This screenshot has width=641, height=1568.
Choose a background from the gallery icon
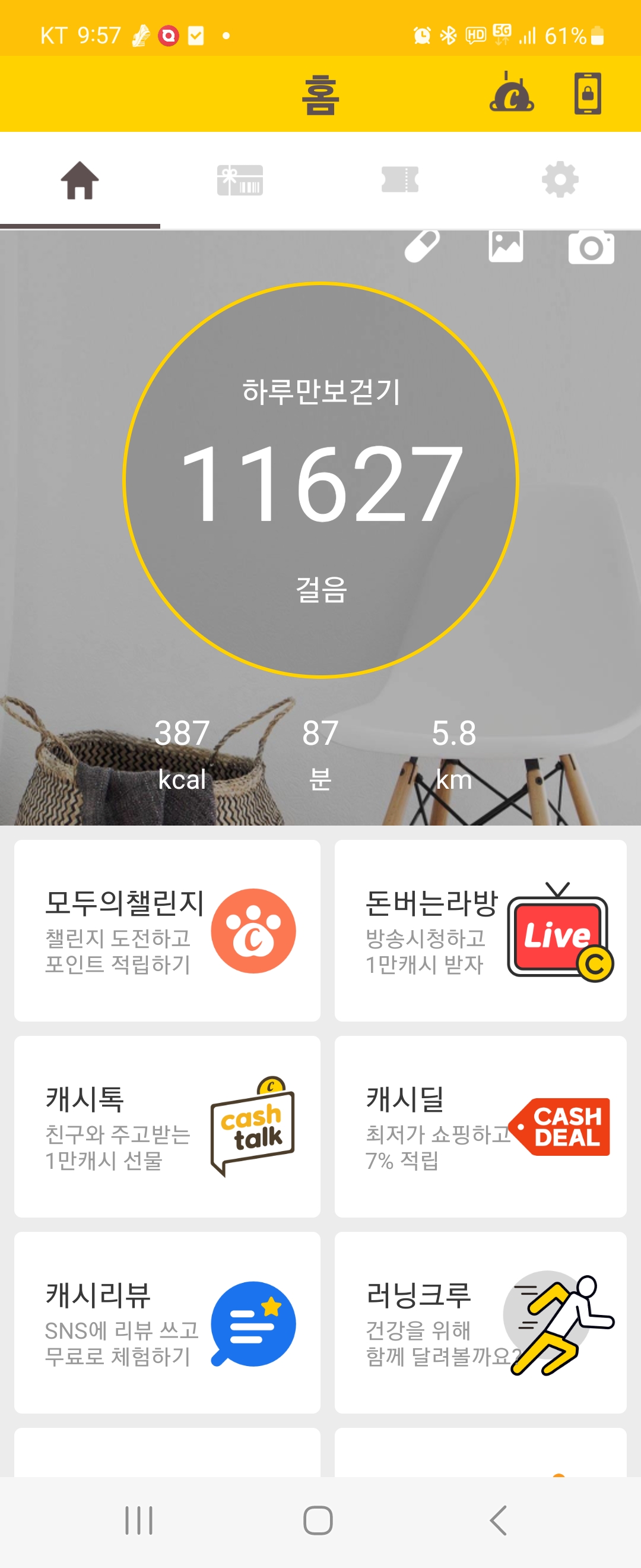click(x=505, y=246)
